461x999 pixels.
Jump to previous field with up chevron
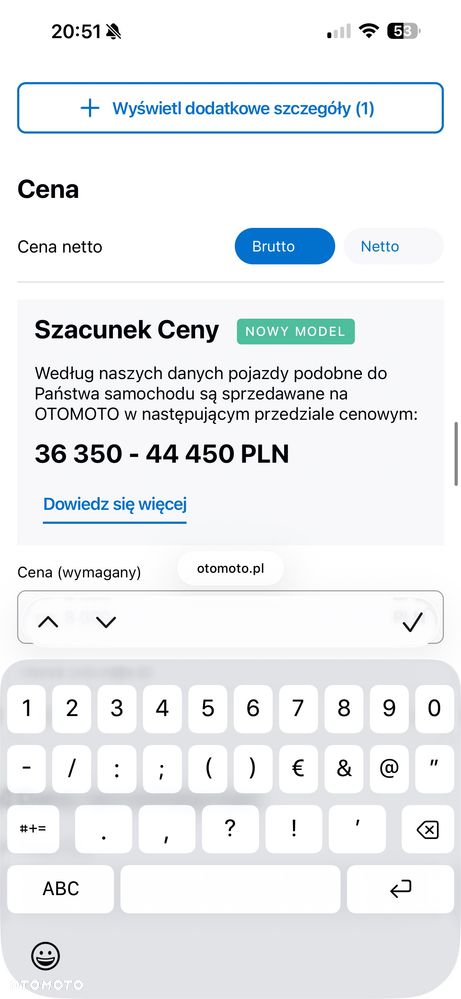coord(48,622)
